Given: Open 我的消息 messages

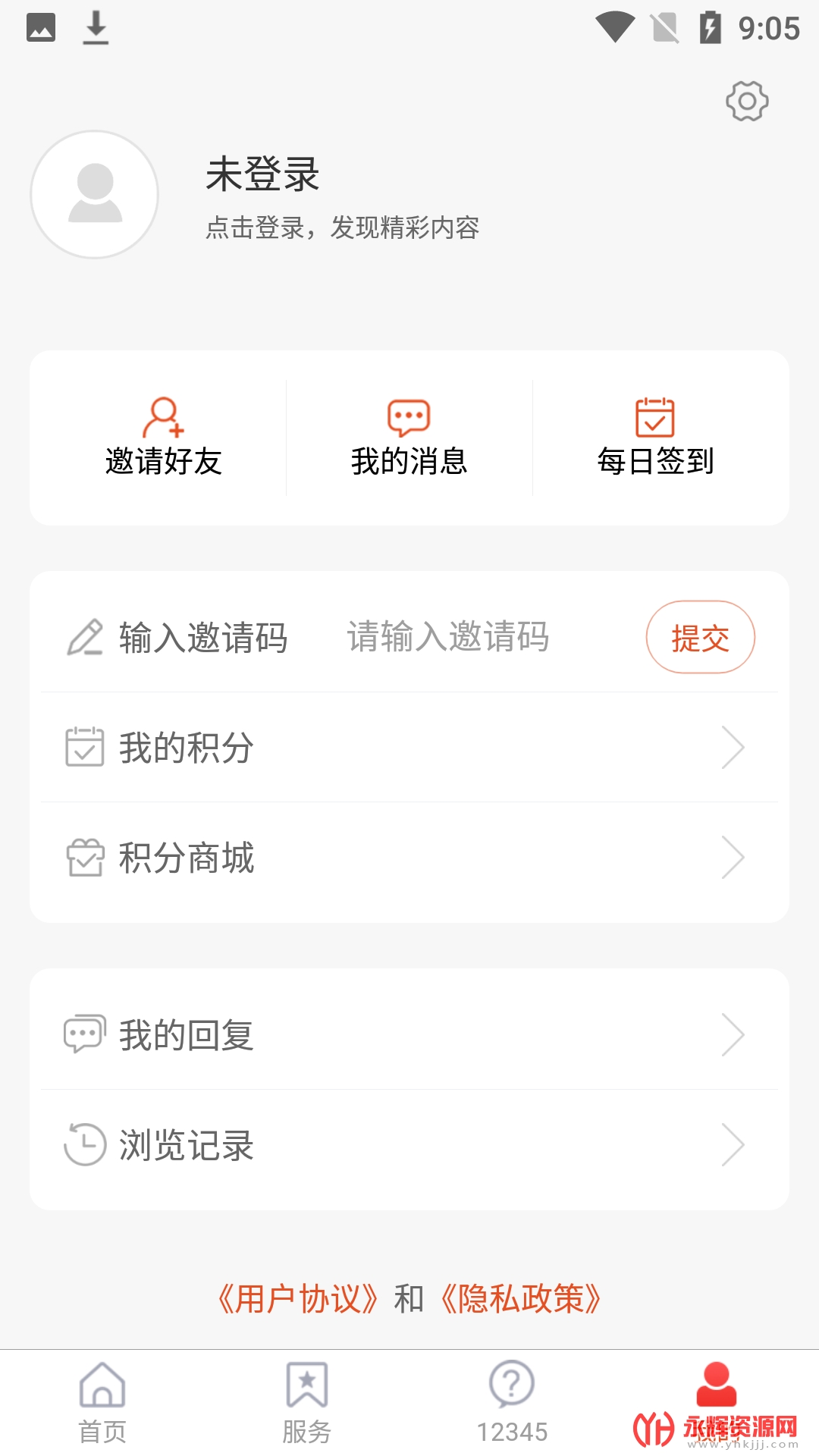Looking at the screenshot, I should 409,438.
